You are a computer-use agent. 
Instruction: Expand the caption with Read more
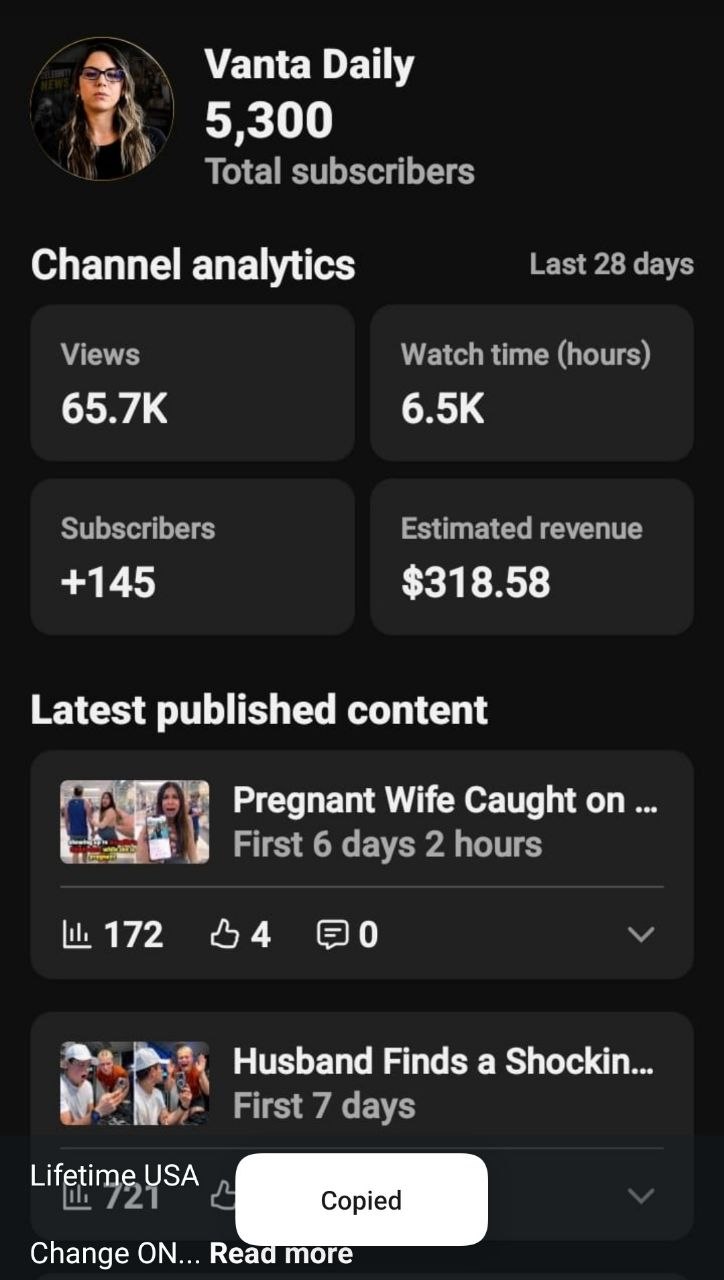tap(281, 1253)
